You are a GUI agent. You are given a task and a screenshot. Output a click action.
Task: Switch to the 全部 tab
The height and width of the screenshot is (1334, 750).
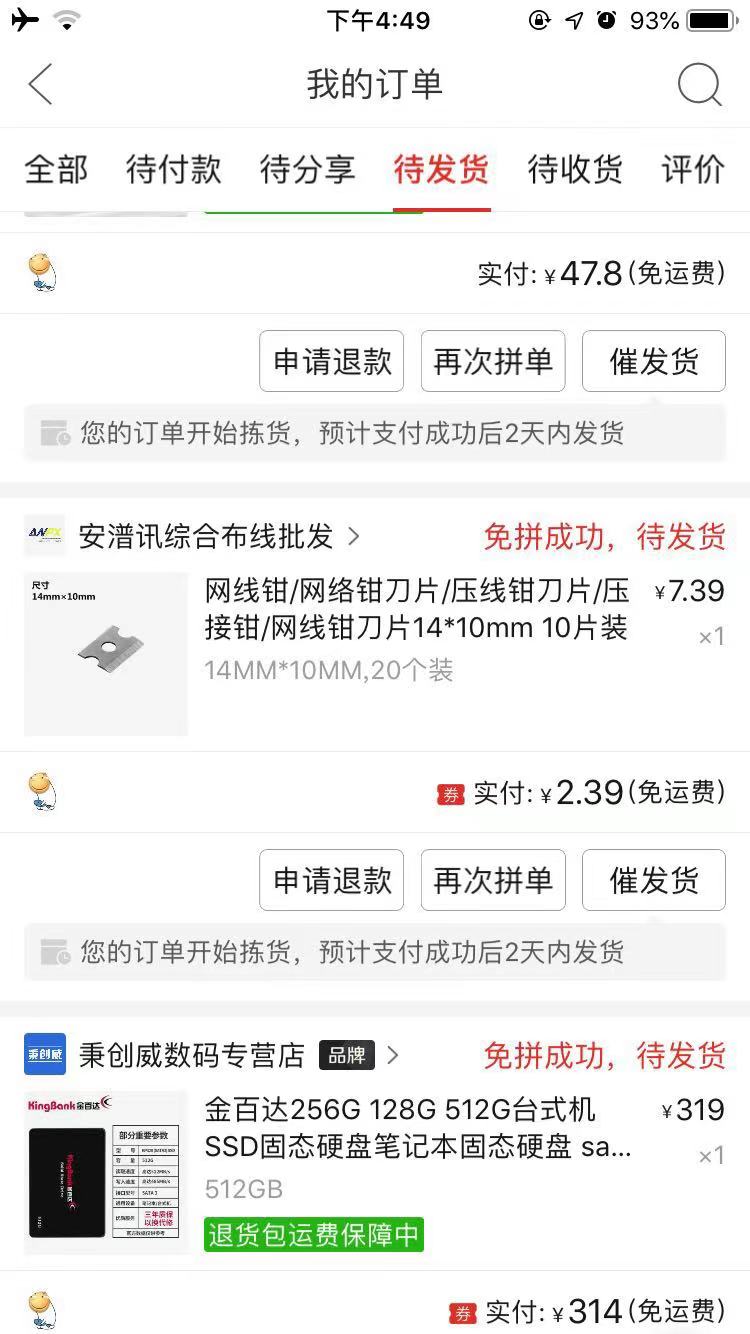(56, 169)
